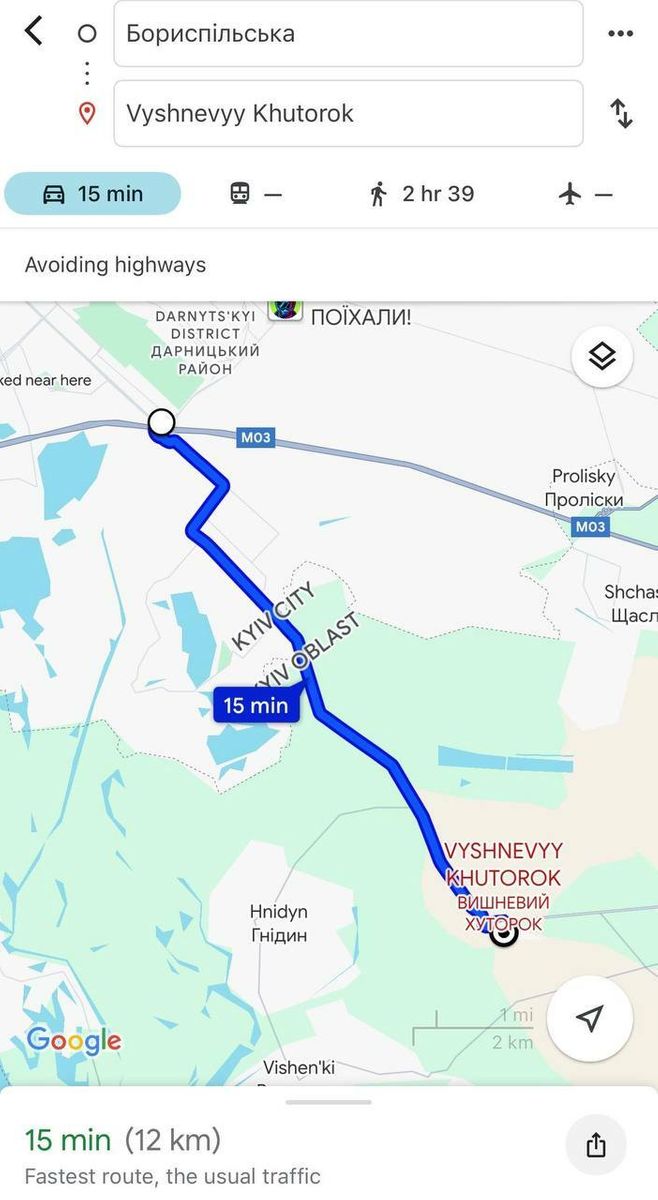Open the 15 min (12 km) route details
The image size is (658, 1200).
(x=122, y=1140)
